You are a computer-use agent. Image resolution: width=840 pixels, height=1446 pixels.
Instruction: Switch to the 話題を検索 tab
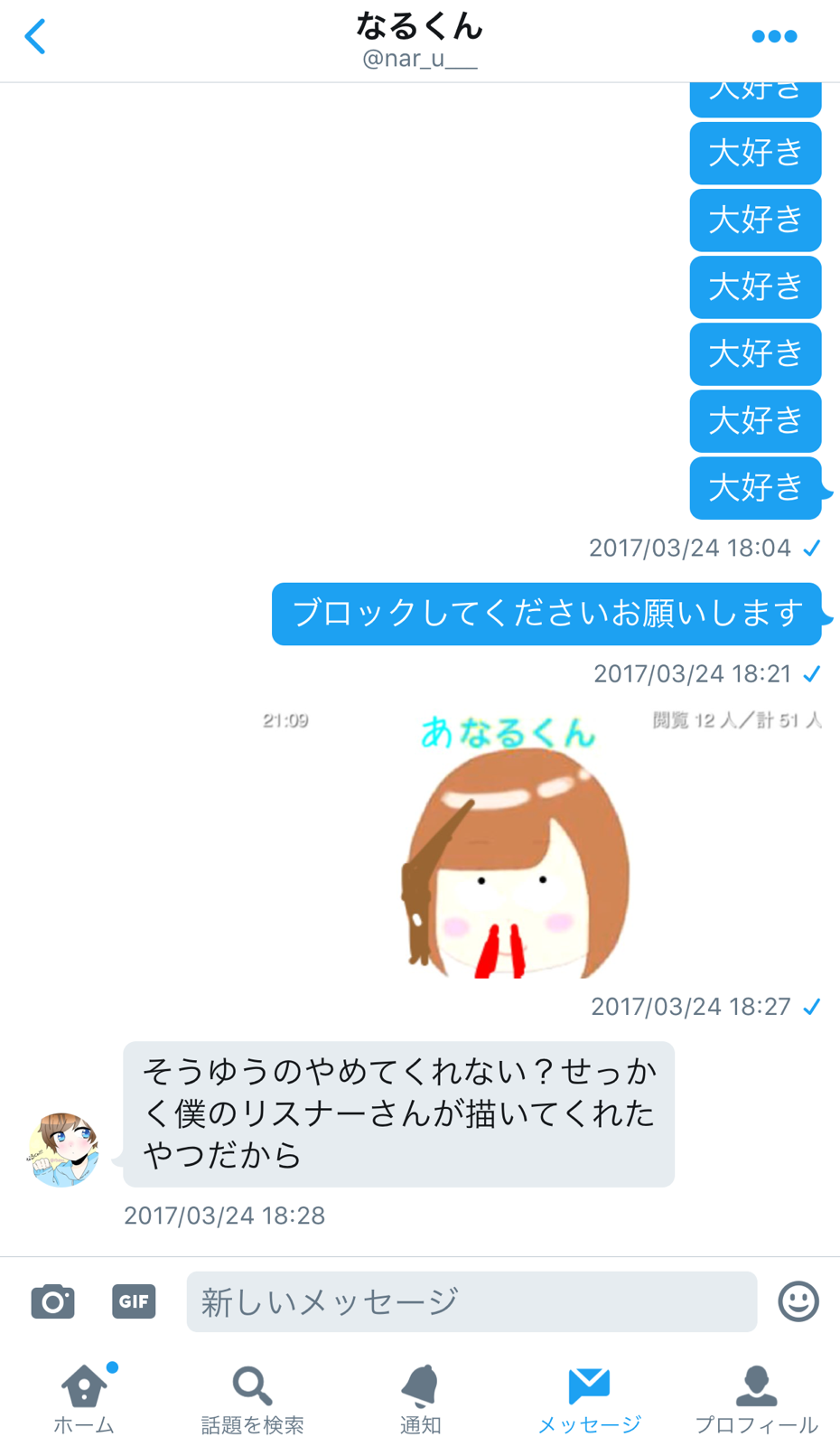pos(252,1398)
